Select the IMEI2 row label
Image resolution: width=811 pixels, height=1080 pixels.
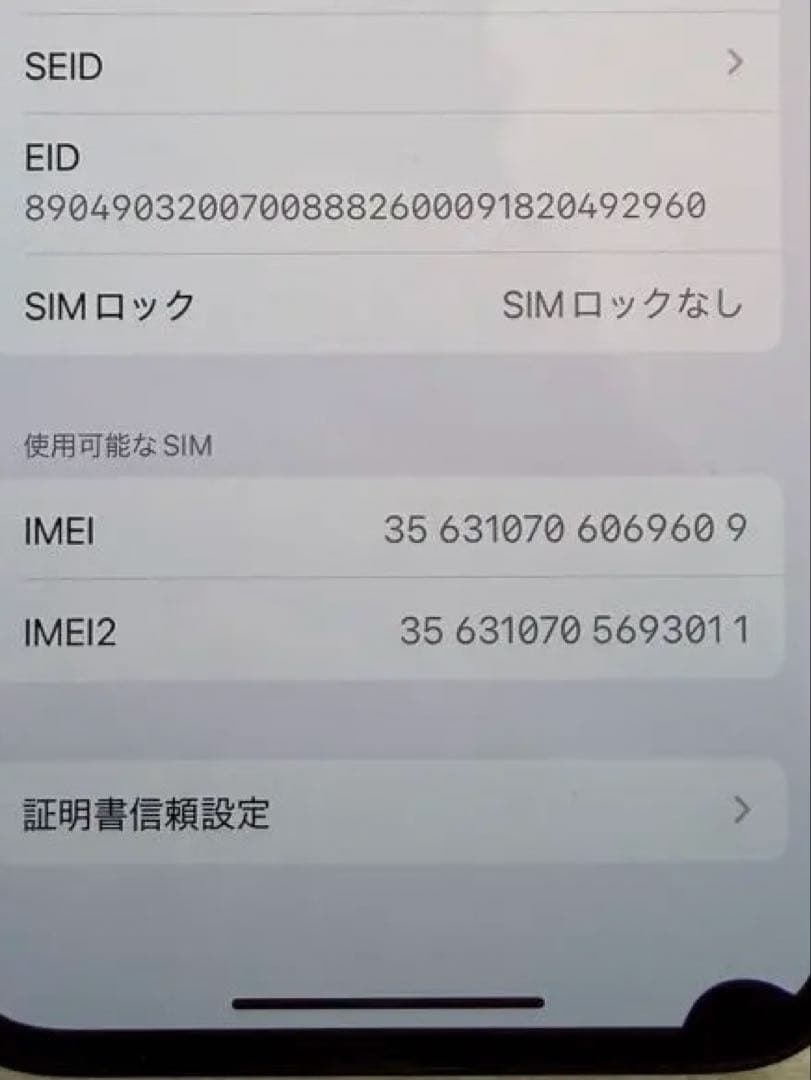pyautogui.click(x=70, y=632)
